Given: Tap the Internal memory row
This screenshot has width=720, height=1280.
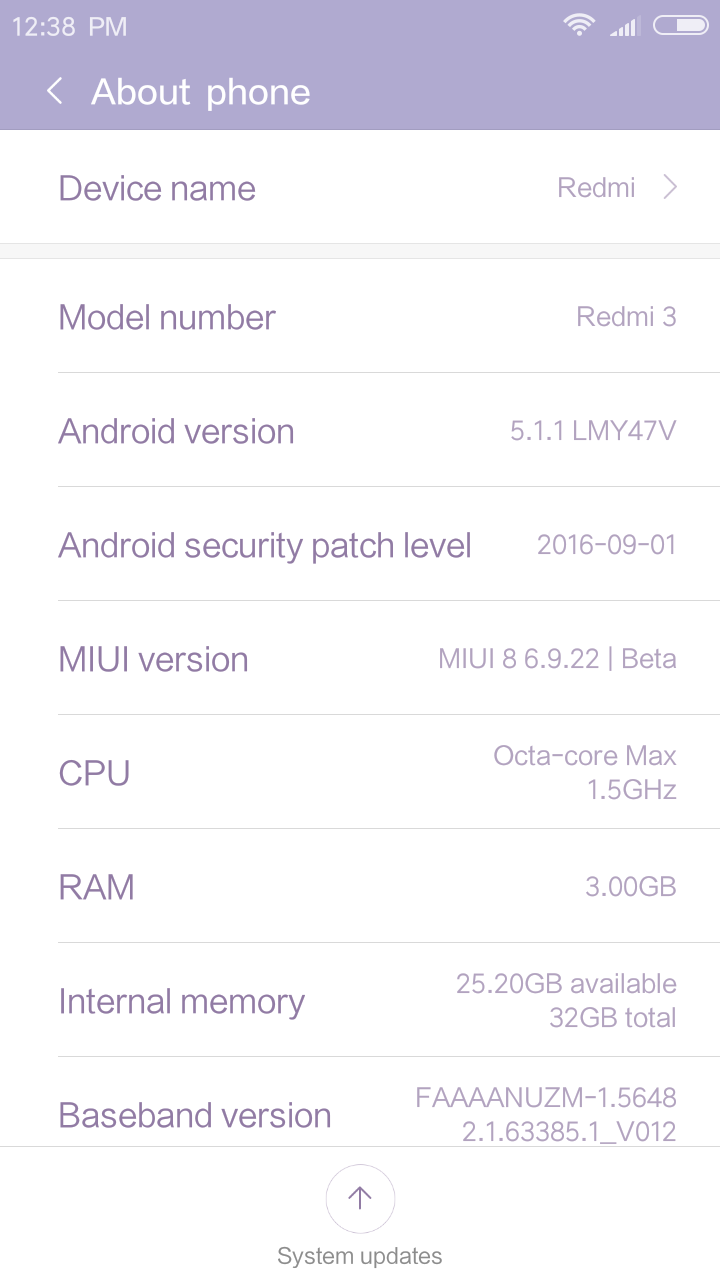Looking at the screenshot, I should point(360,1001).
